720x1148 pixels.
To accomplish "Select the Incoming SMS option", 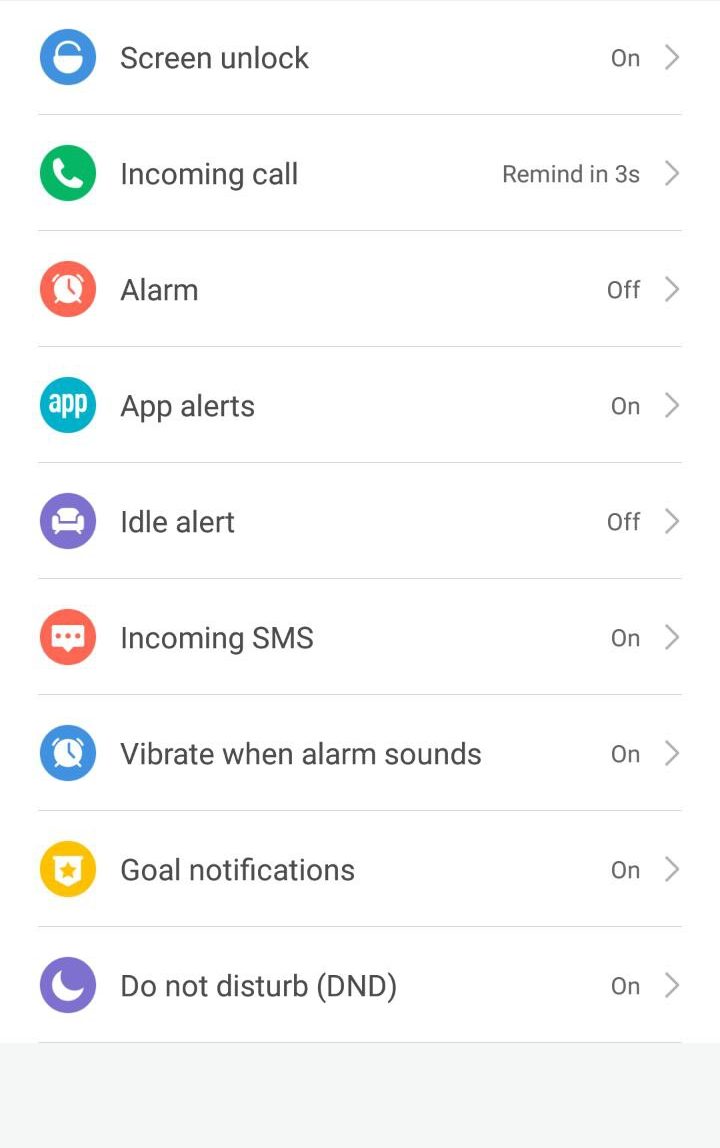I will pos(360,638).
